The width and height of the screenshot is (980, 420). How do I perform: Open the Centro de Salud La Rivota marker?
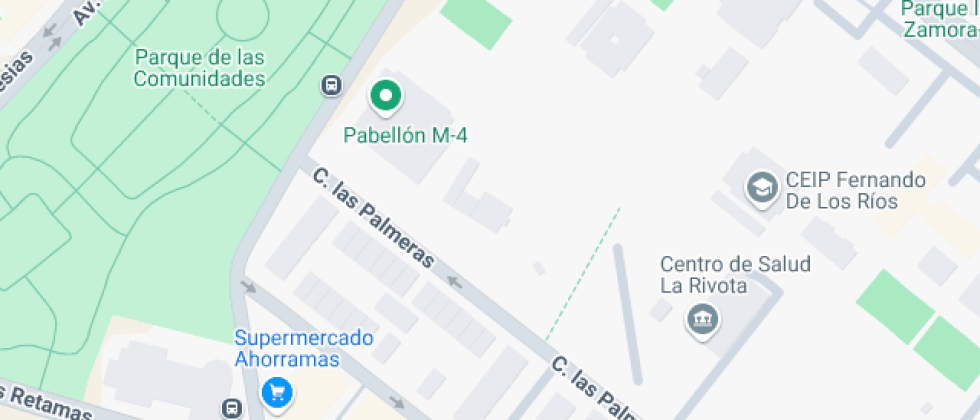pyautogui.click(x=702, y=320)
